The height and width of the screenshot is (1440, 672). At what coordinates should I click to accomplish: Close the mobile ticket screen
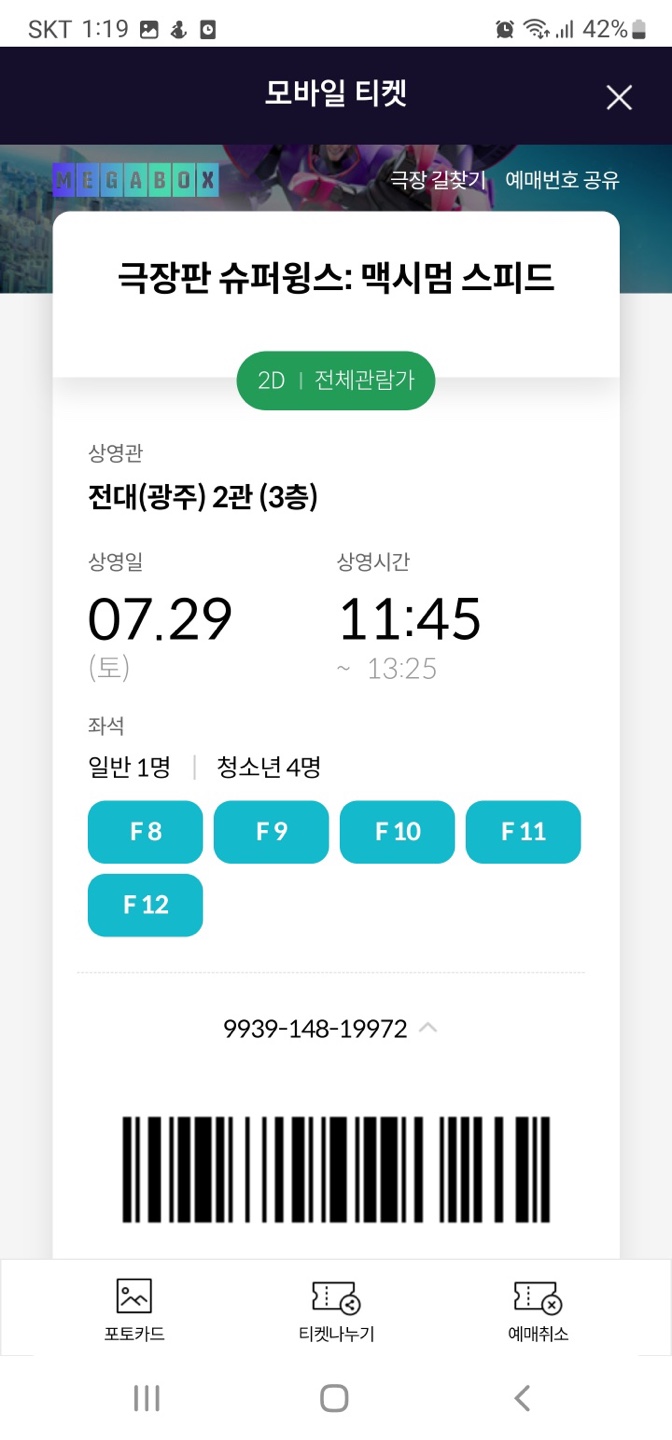tap(619, 97)
